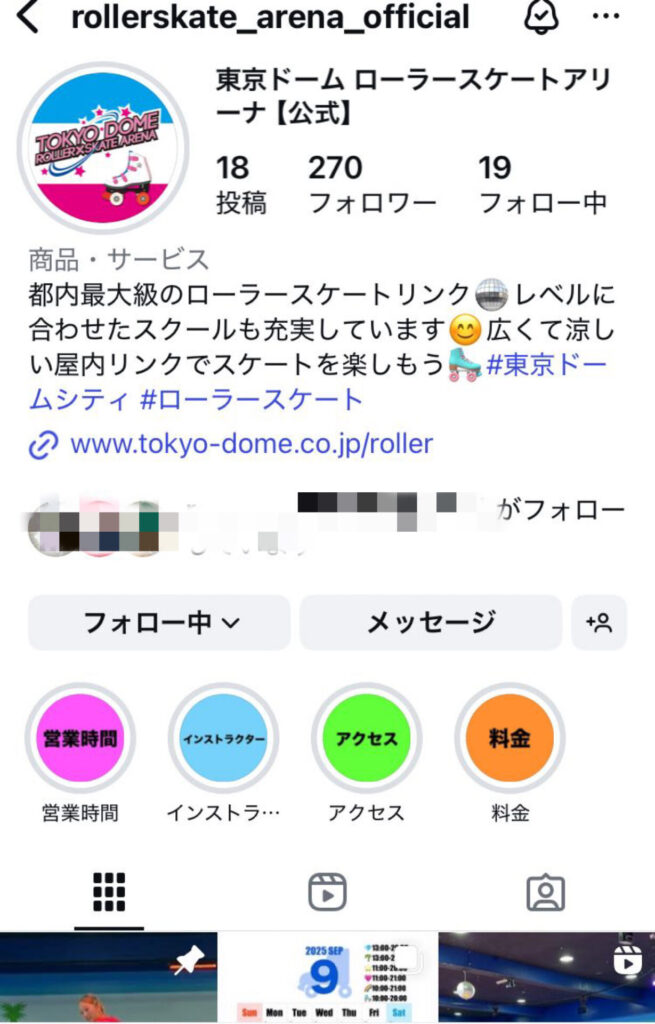The height and width of the screenshot is (1024, 655).
Task: Open the www.tokyo-dome.co.jp/roller link
Action: coord(251,444)
